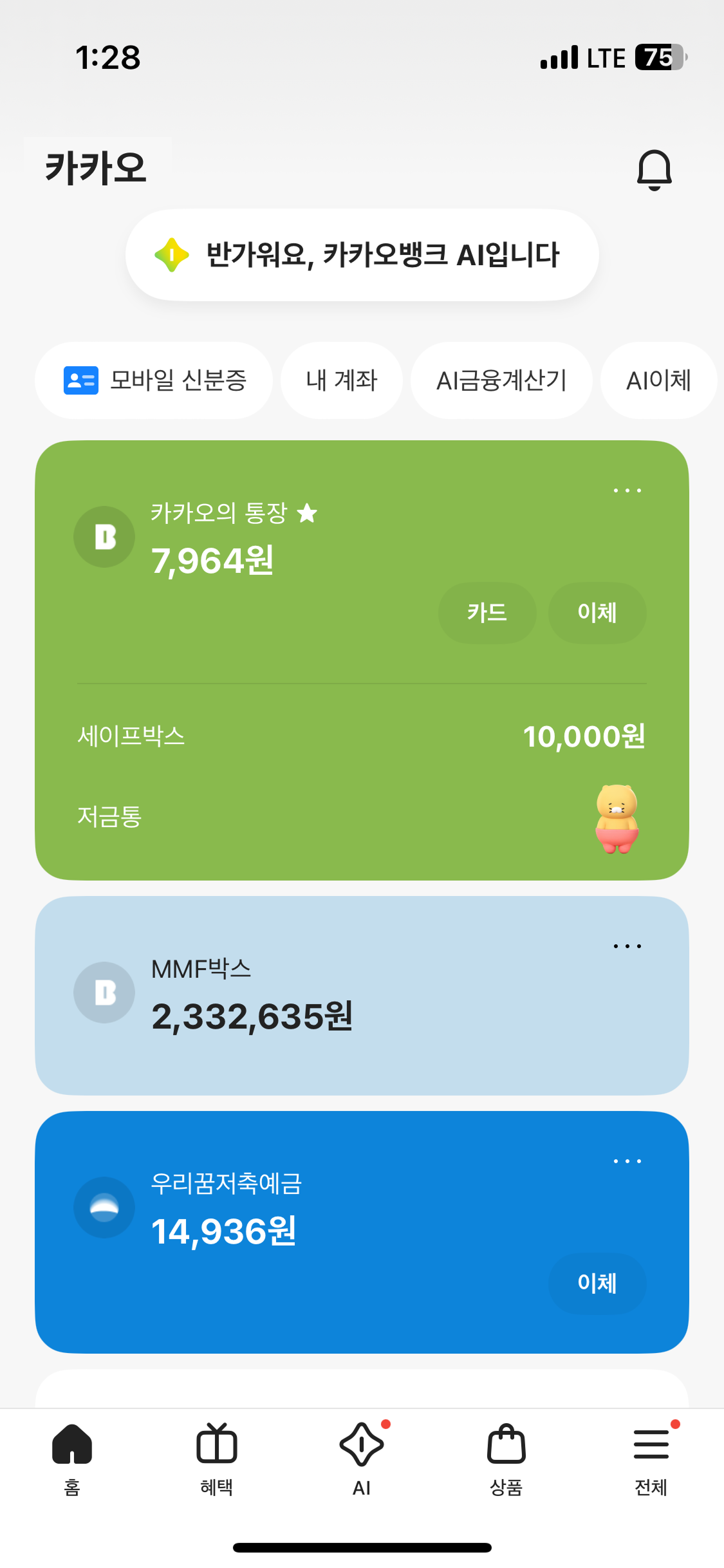Open the more options menu on the 우리꿈저축예금 card
Screen dimensions: 724x1568
(627, 1161)
